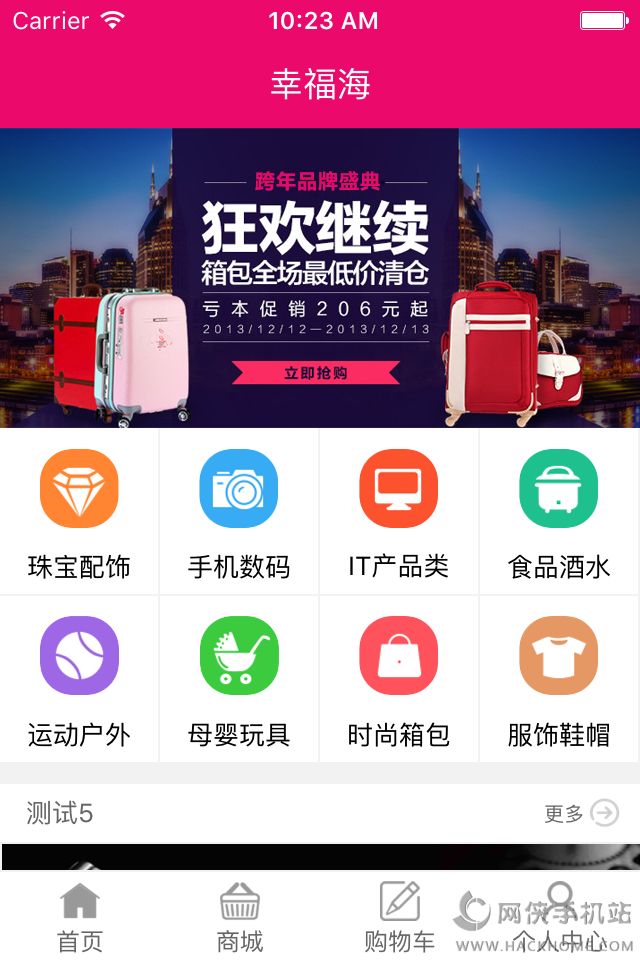The image size is (640, 960).
Task: Open the 珠宝配饰 jewelry category
Action: 79,512
